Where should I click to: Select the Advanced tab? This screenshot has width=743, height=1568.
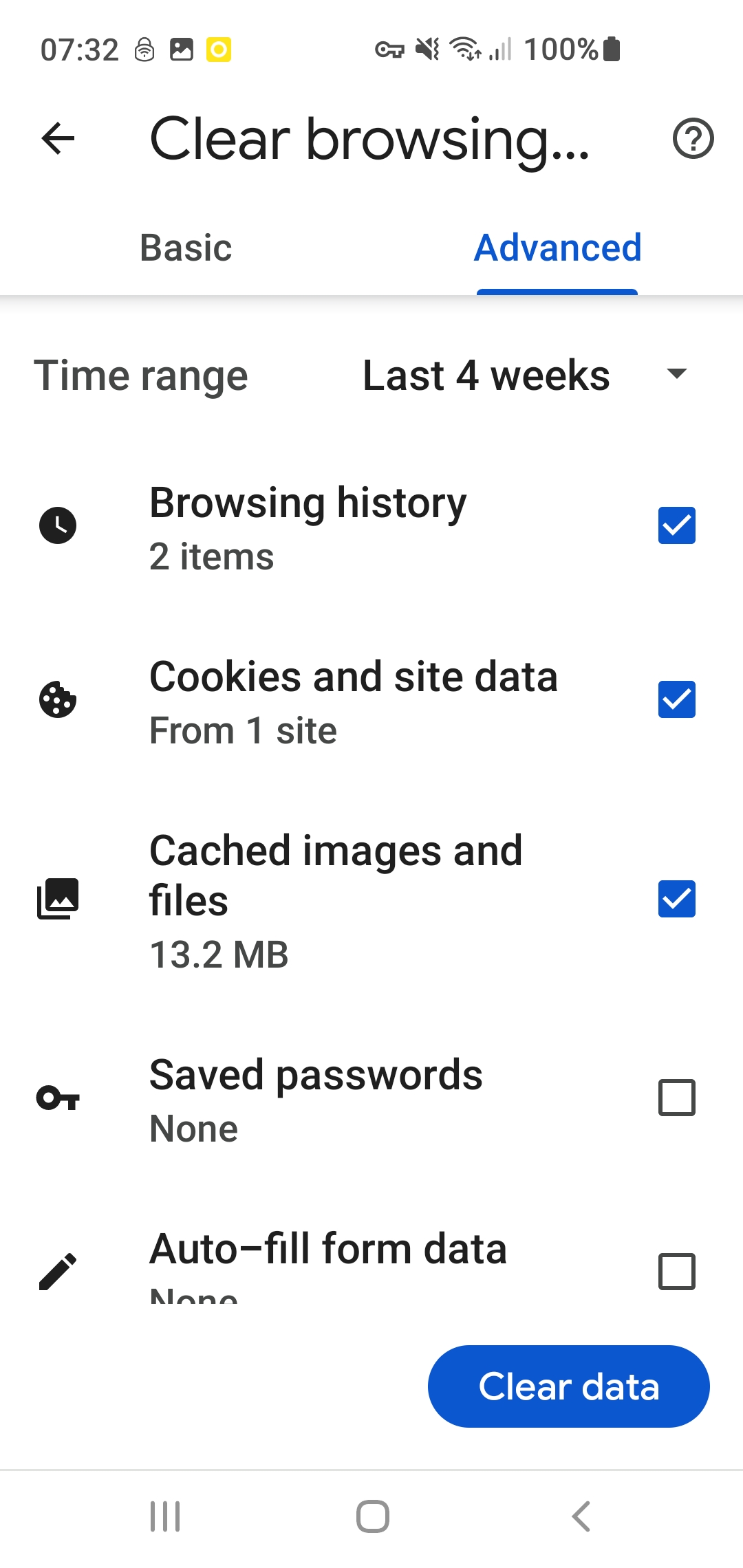[557, 248]
